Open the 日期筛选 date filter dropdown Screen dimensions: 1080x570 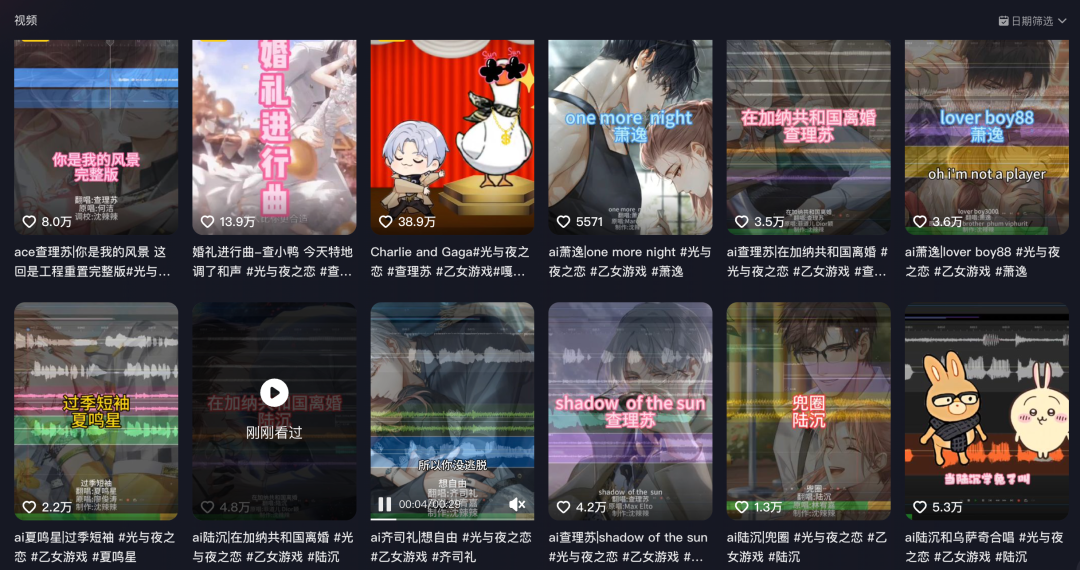(x=1032, y=20)
